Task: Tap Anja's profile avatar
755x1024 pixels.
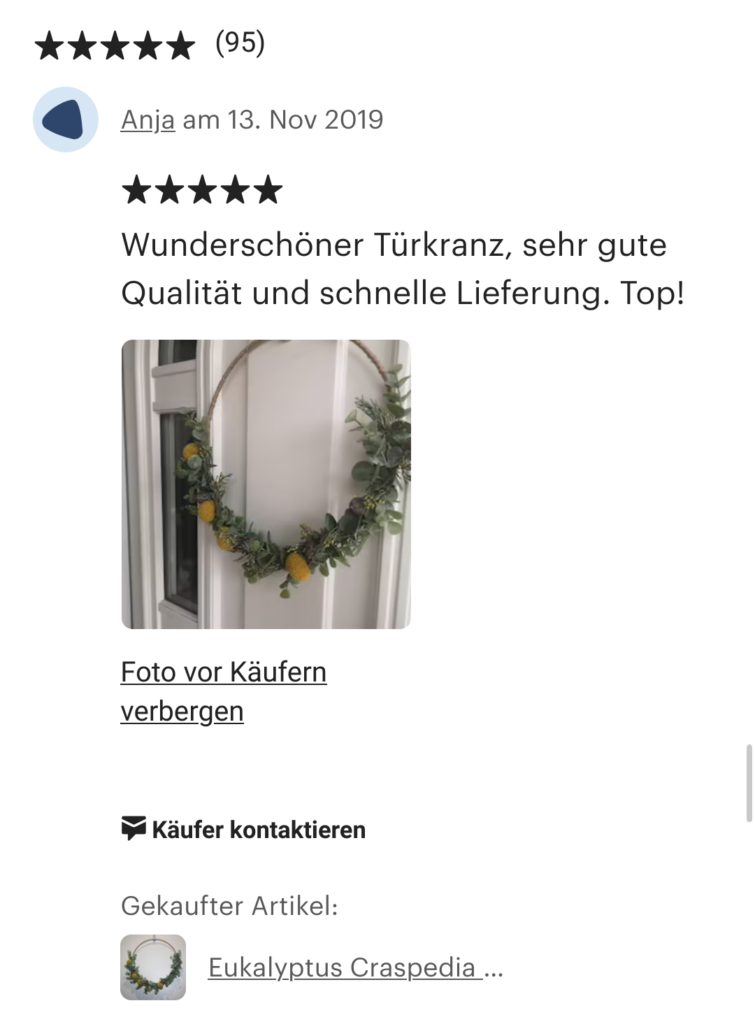Action: [66, 120]
